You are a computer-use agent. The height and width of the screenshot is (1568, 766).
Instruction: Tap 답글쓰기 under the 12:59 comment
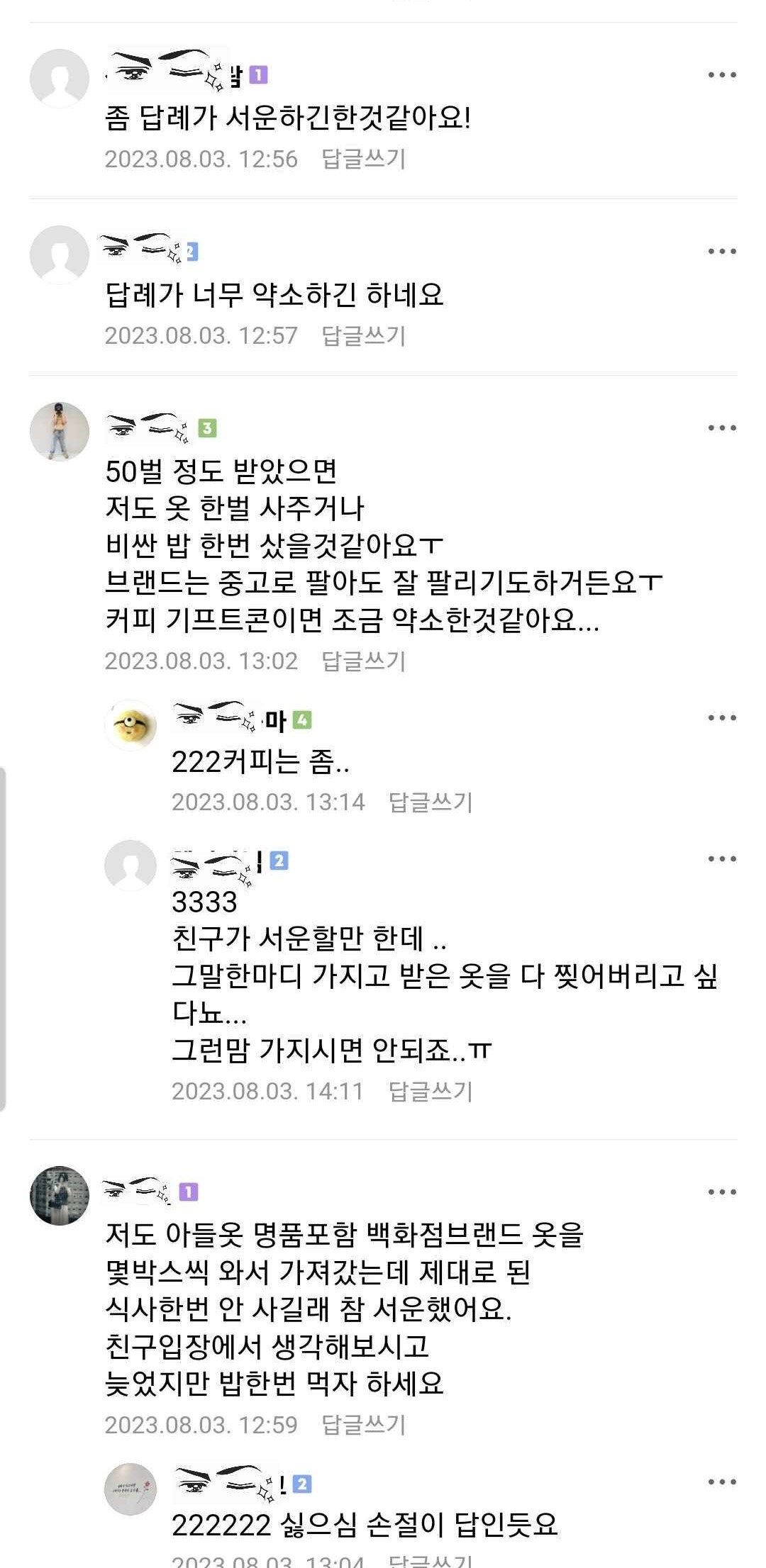pyautogui.click(x=363, y=1425)
